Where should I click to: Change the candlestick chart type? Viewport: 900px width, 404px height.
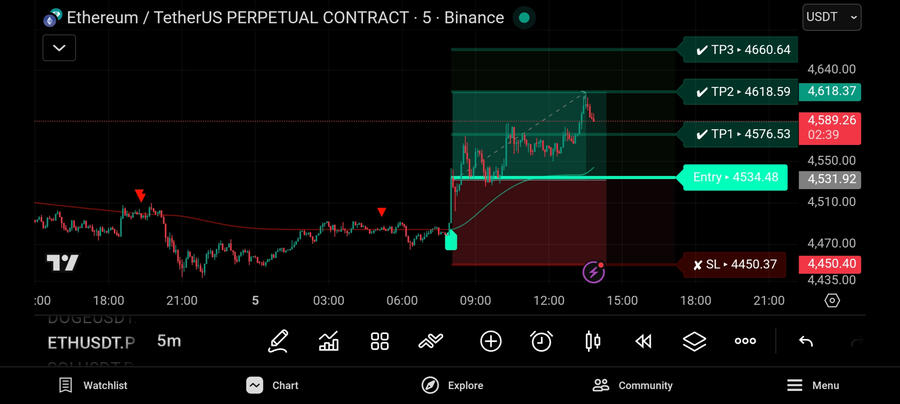(592, 341)
